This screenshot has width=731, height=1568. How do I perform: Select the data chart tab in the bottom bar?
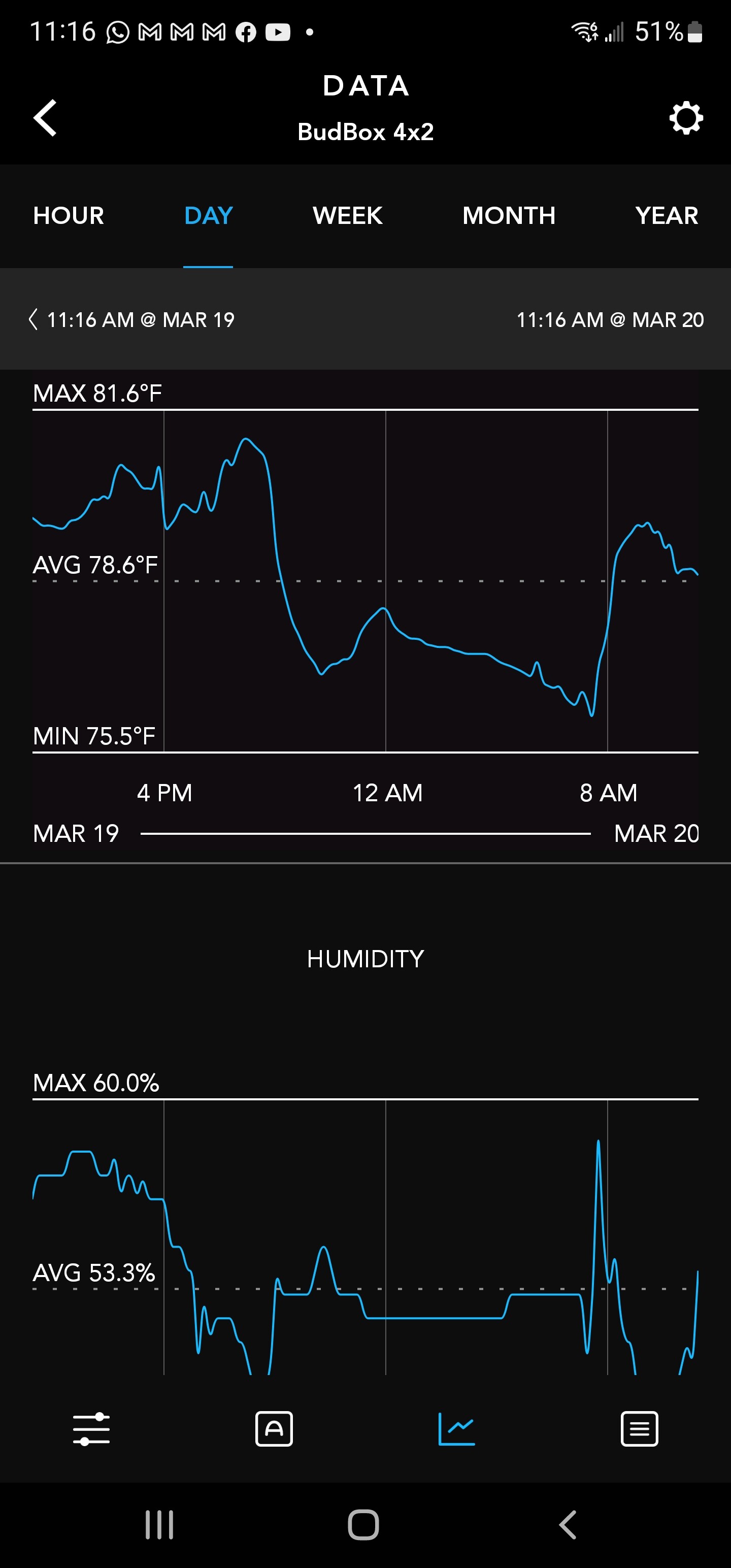pos(456,1428)
